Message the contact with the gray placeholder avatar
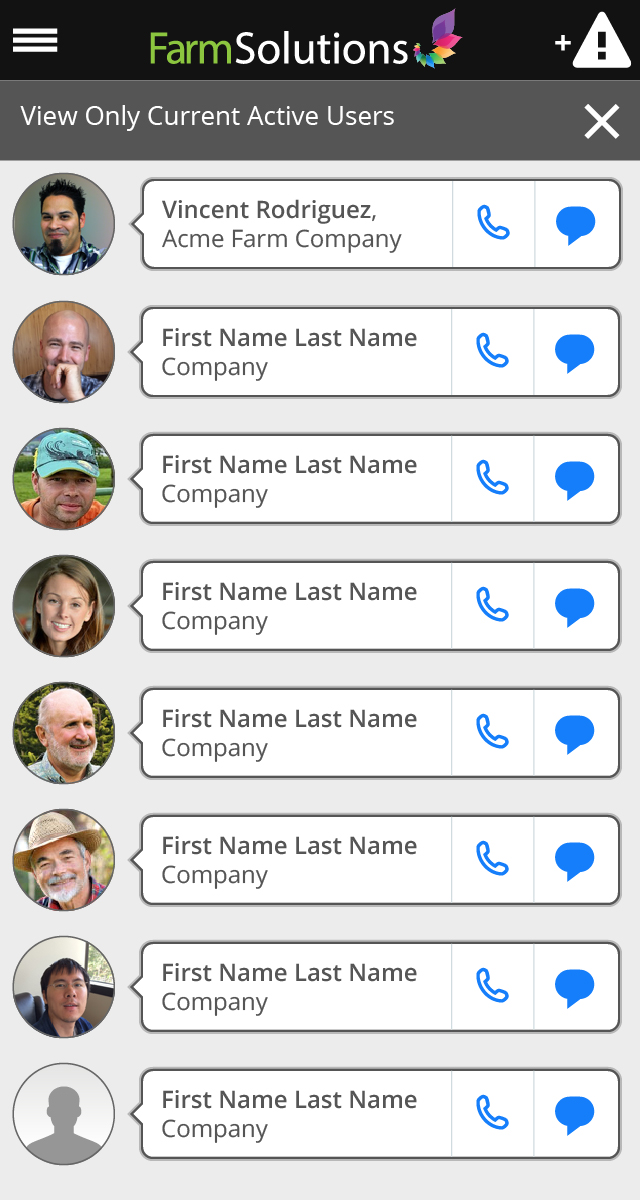 (576, 1113)
